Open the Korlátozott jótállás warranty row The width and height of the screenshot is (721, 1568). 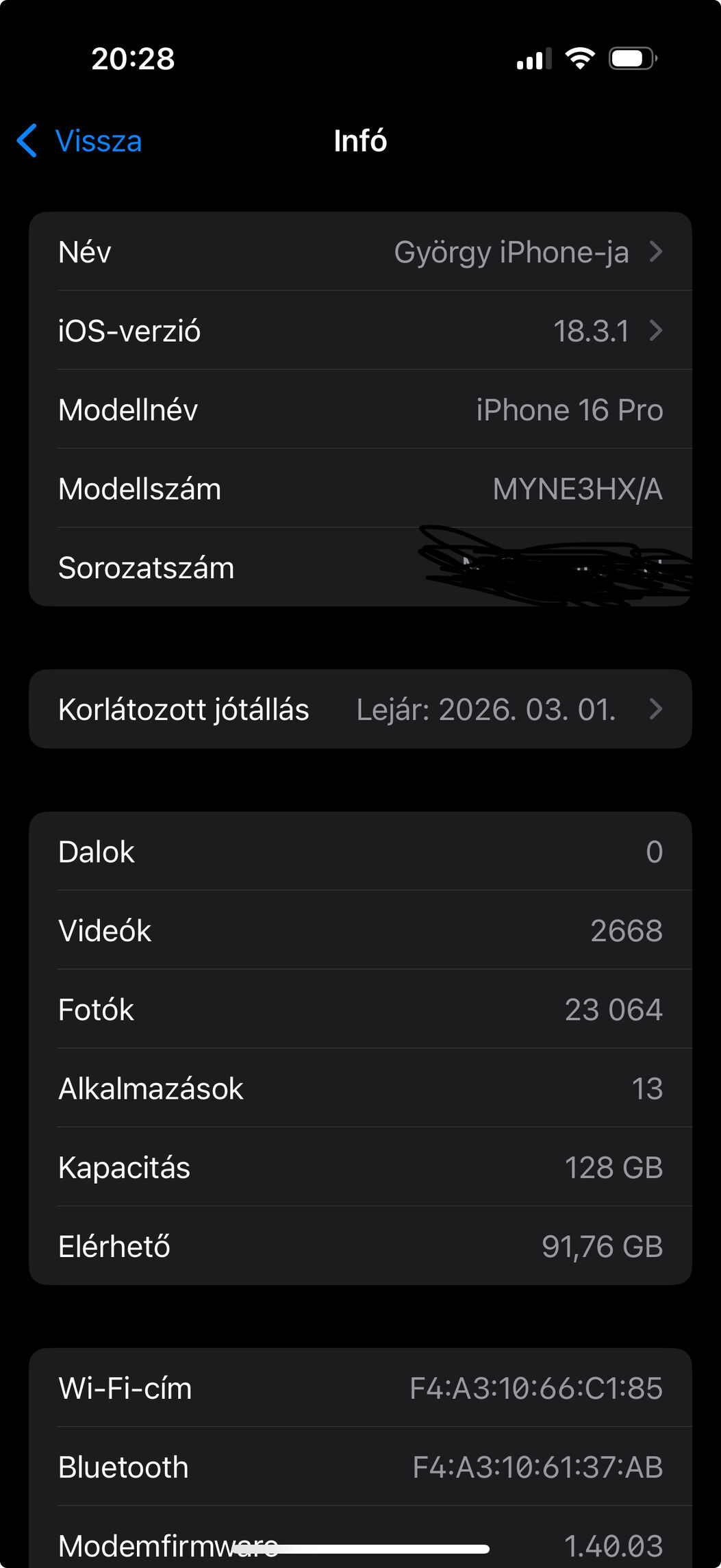tap(360, 709)
